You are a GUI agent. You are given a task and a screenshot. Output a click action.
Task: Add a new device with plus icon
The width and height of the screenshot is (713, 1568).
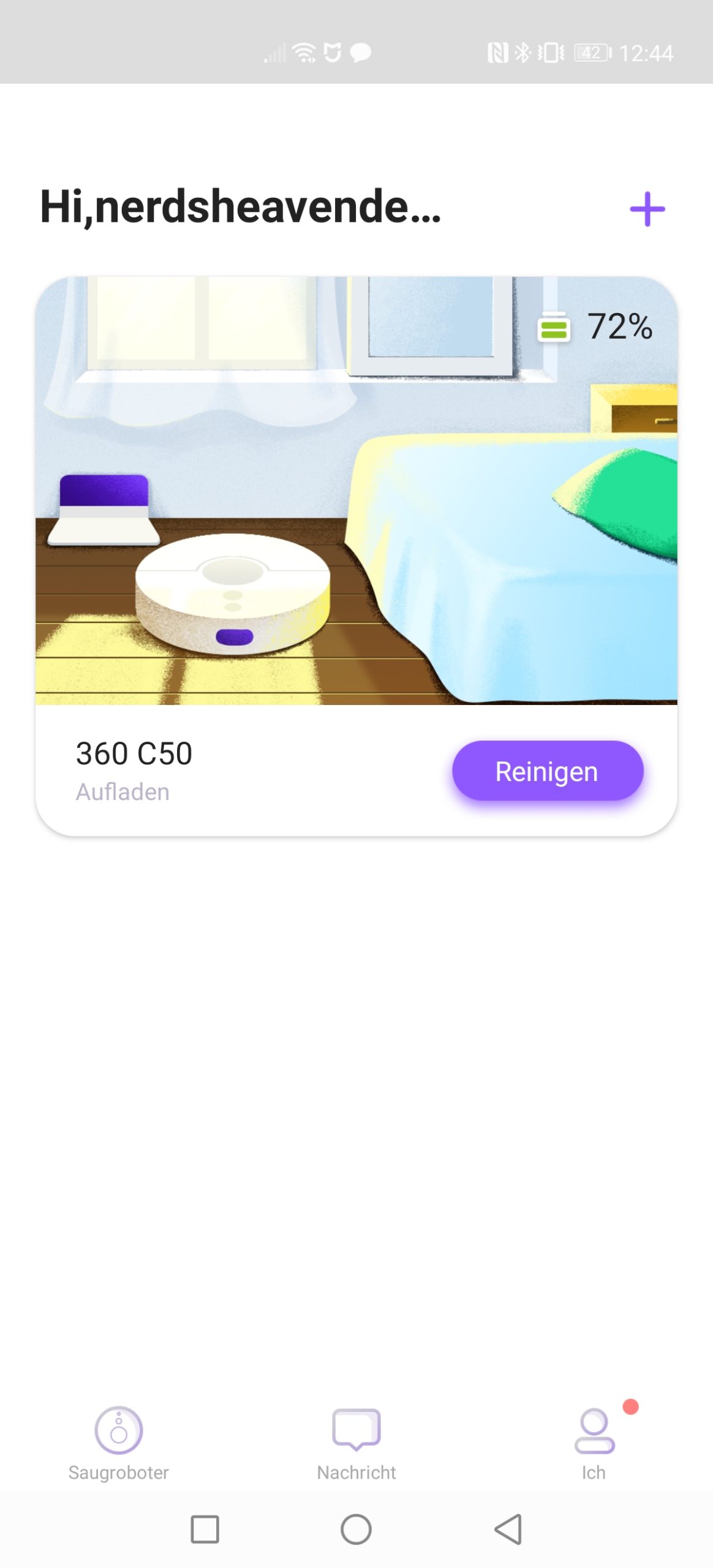(x=647, y=209)
